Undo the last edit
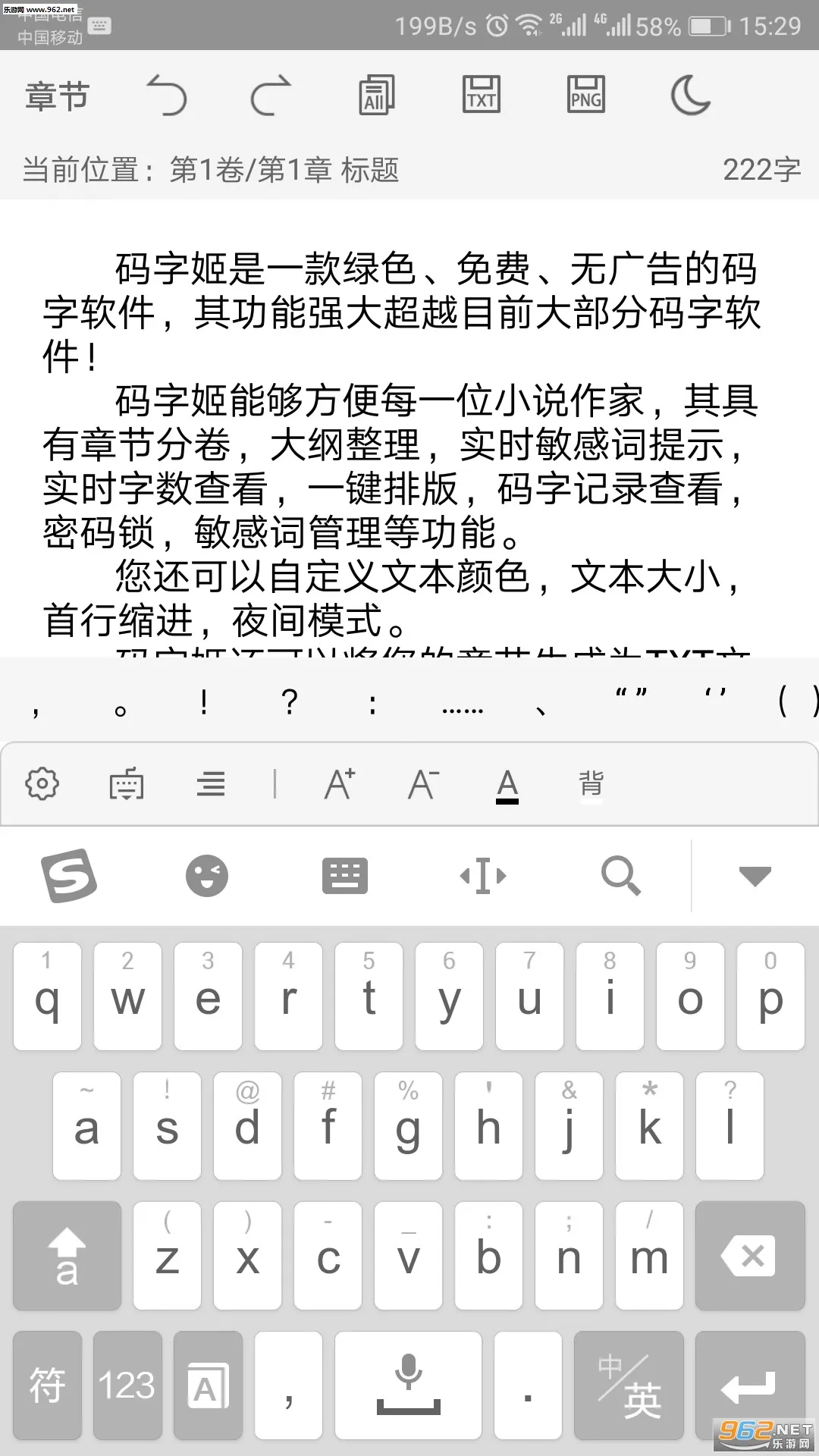The height and width of the screenshot is (1456, 819). point(167,96)
